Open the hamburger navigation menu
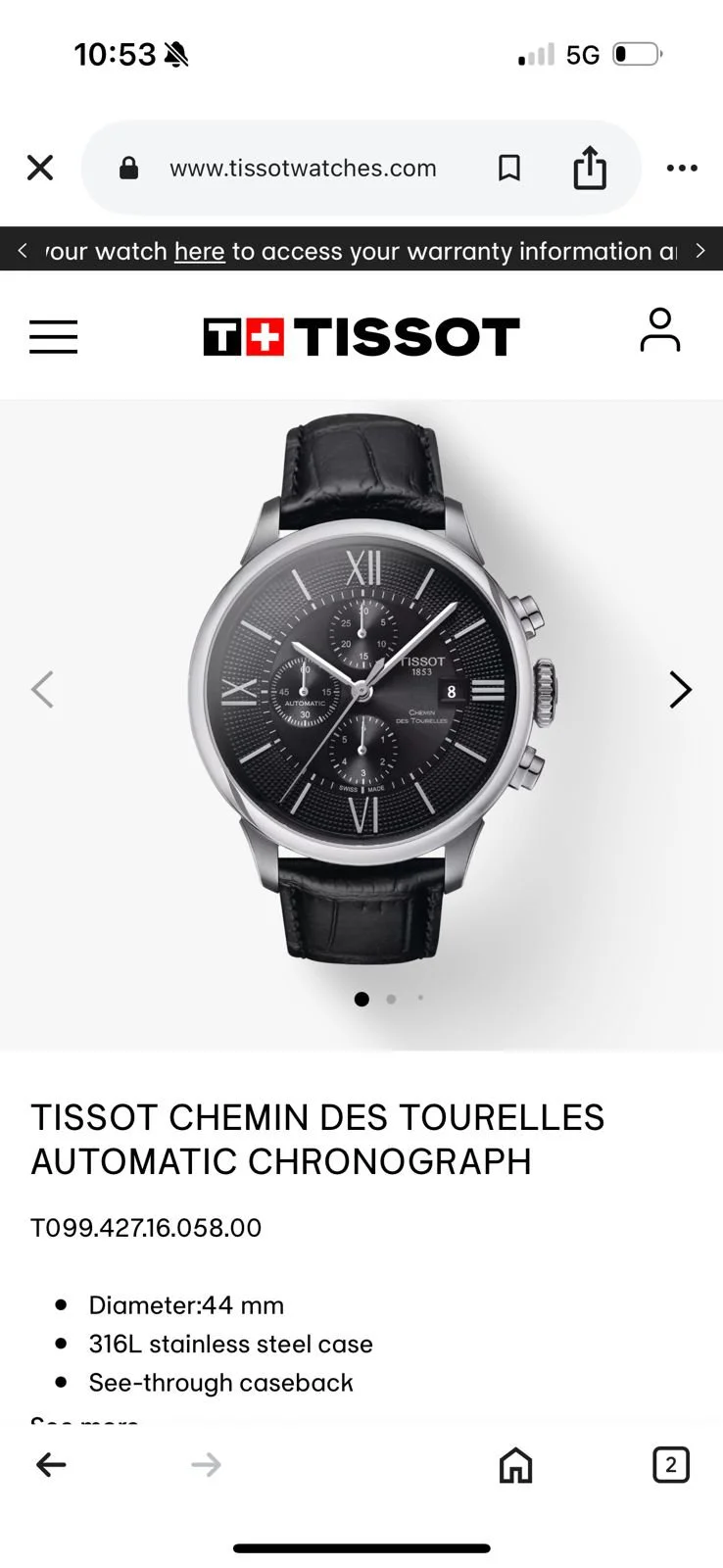723x1568 pixels. 53,336
